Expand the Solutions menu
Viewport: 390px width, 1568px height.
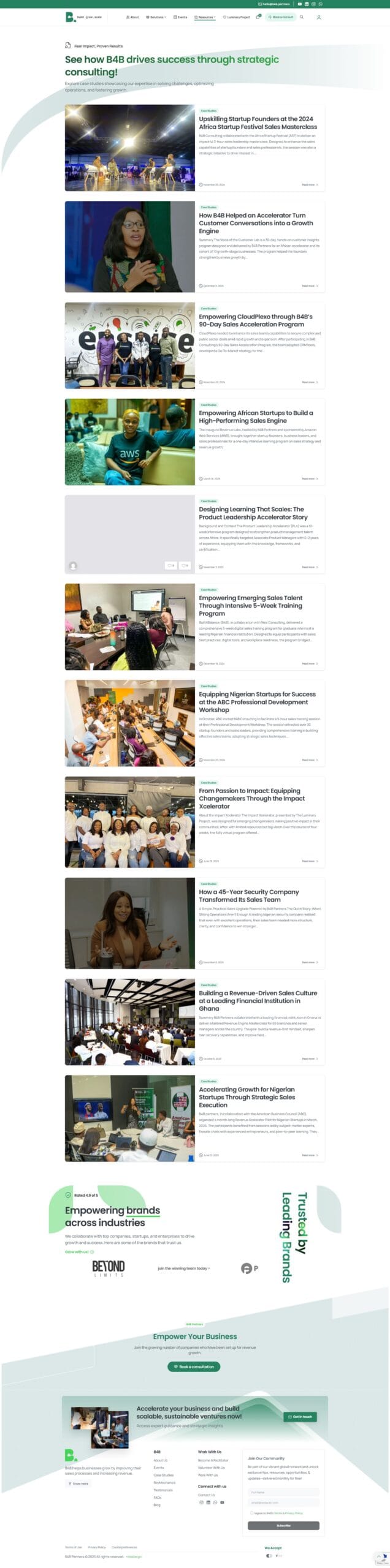[156, 17]
